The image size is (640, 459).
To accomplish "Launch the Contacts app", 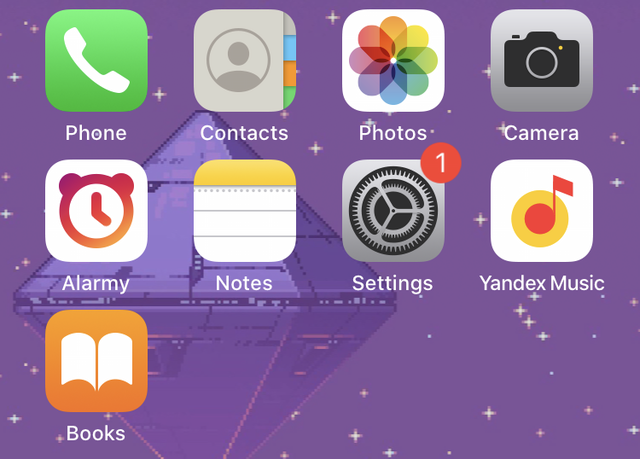I will tap(244, 61).
